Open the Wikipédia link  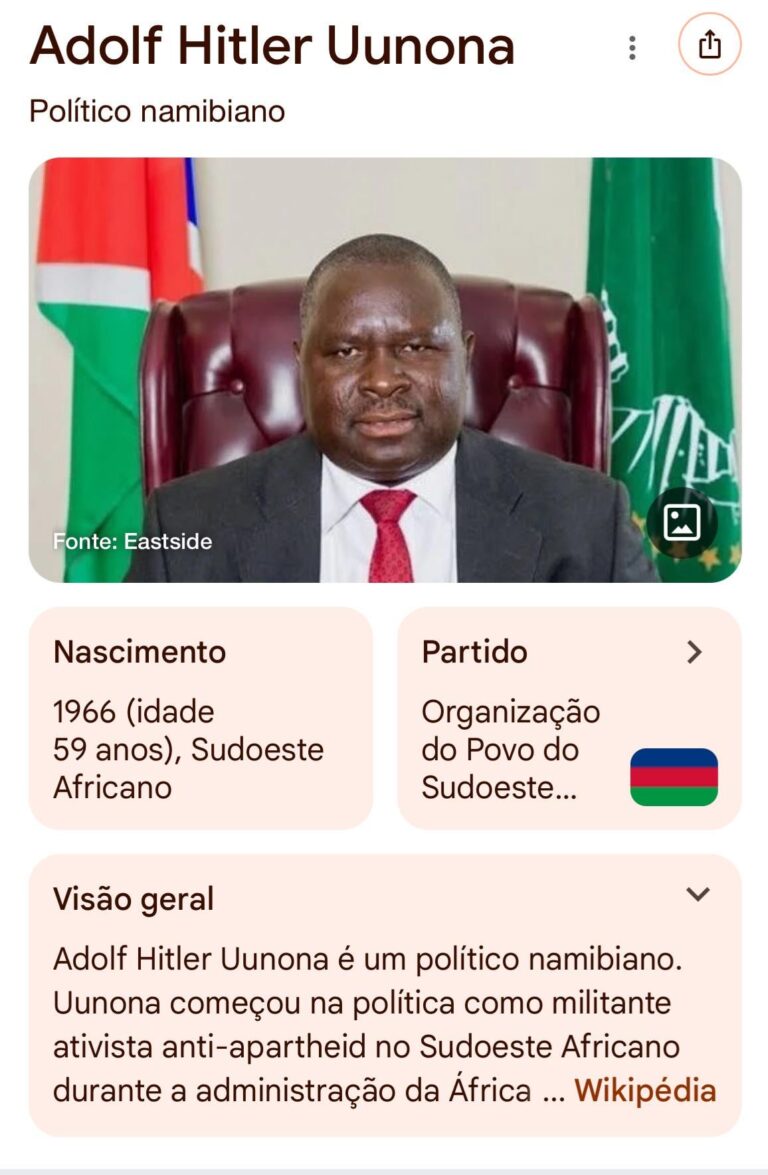tap(645, 1090)
